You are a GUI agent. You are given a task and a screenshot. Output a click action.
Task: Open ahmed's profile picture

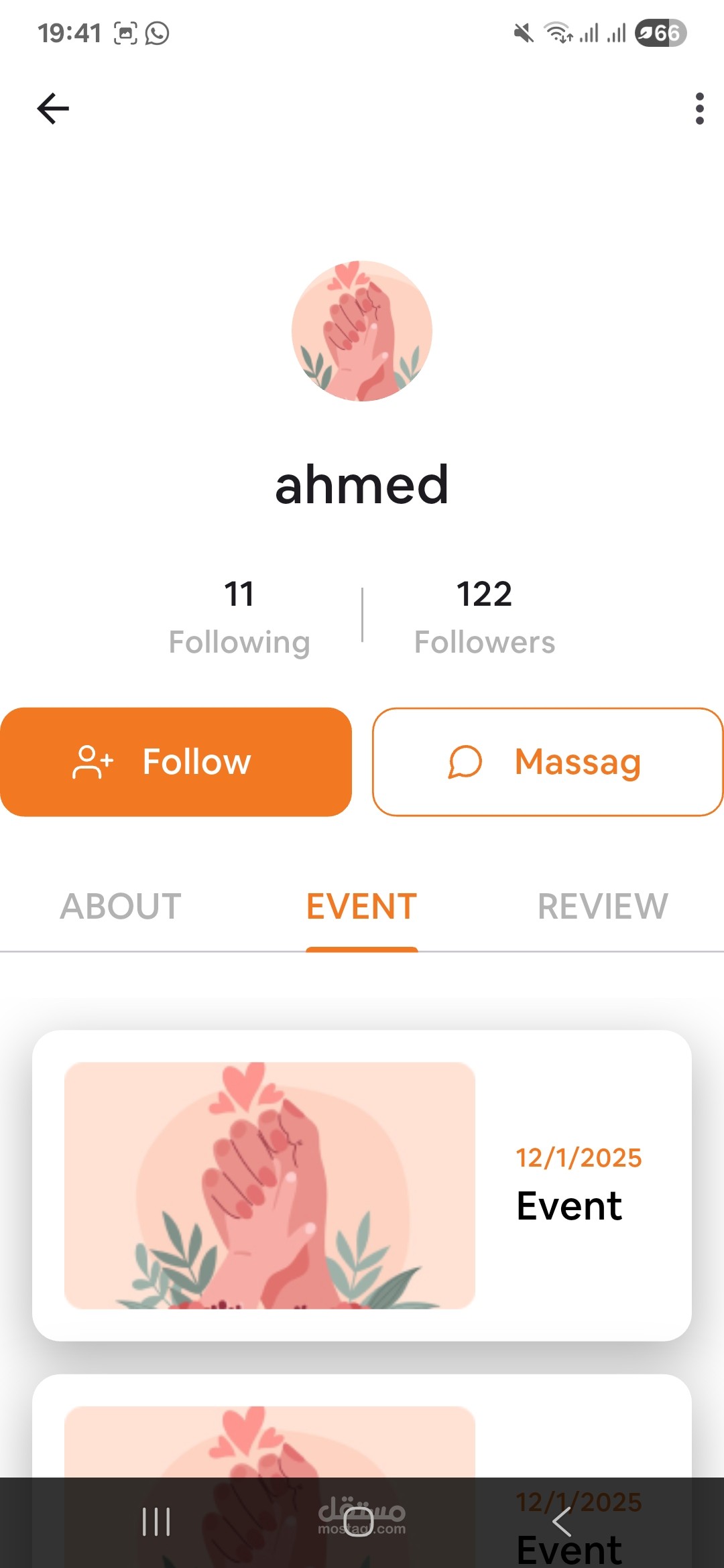(x=362, y=331)
